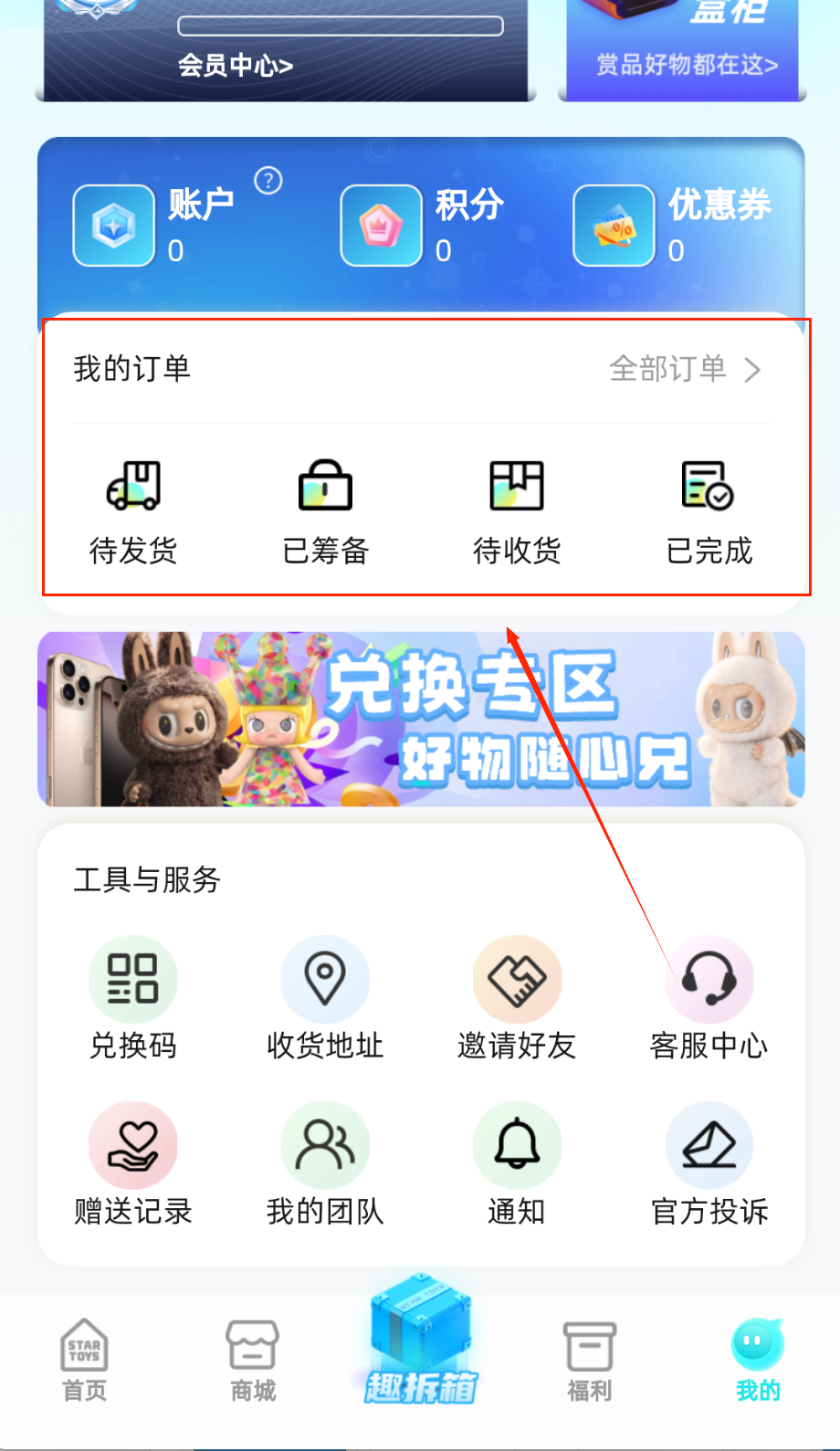The image size is (840, 1451).
Task: Open 待收货 orders
Action: point(517,512)
